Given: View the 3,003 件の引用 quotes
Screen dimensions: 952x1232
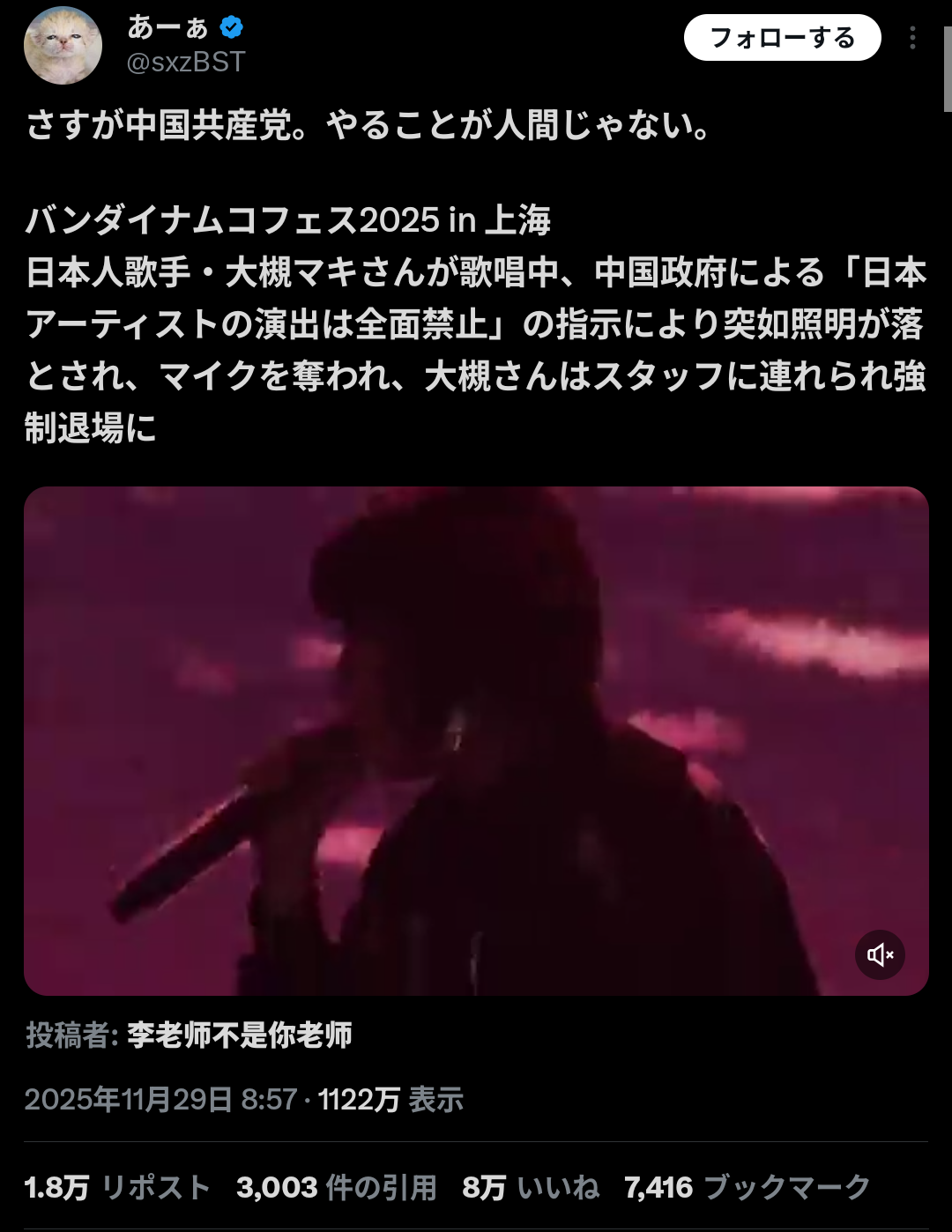Looking at the screenshot, I should (337, 1188).
